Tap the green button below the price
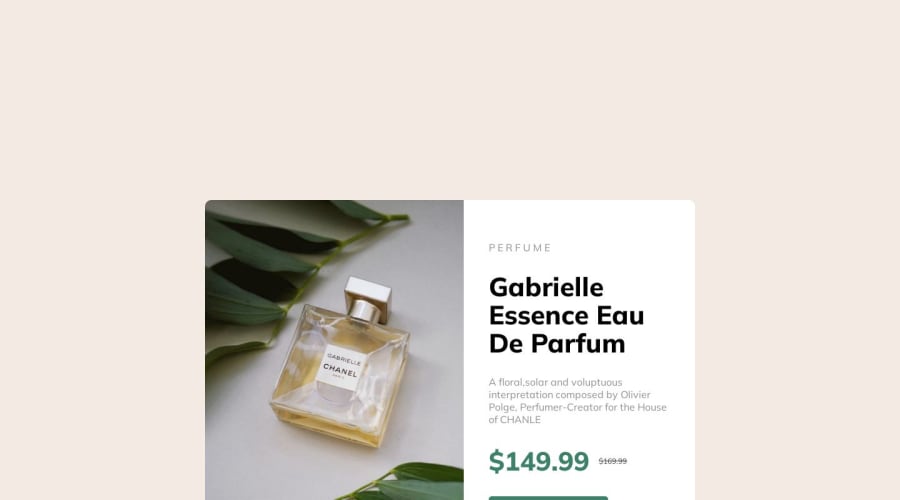The height and width of the screenshot is (500, 900). pos(548,497)
